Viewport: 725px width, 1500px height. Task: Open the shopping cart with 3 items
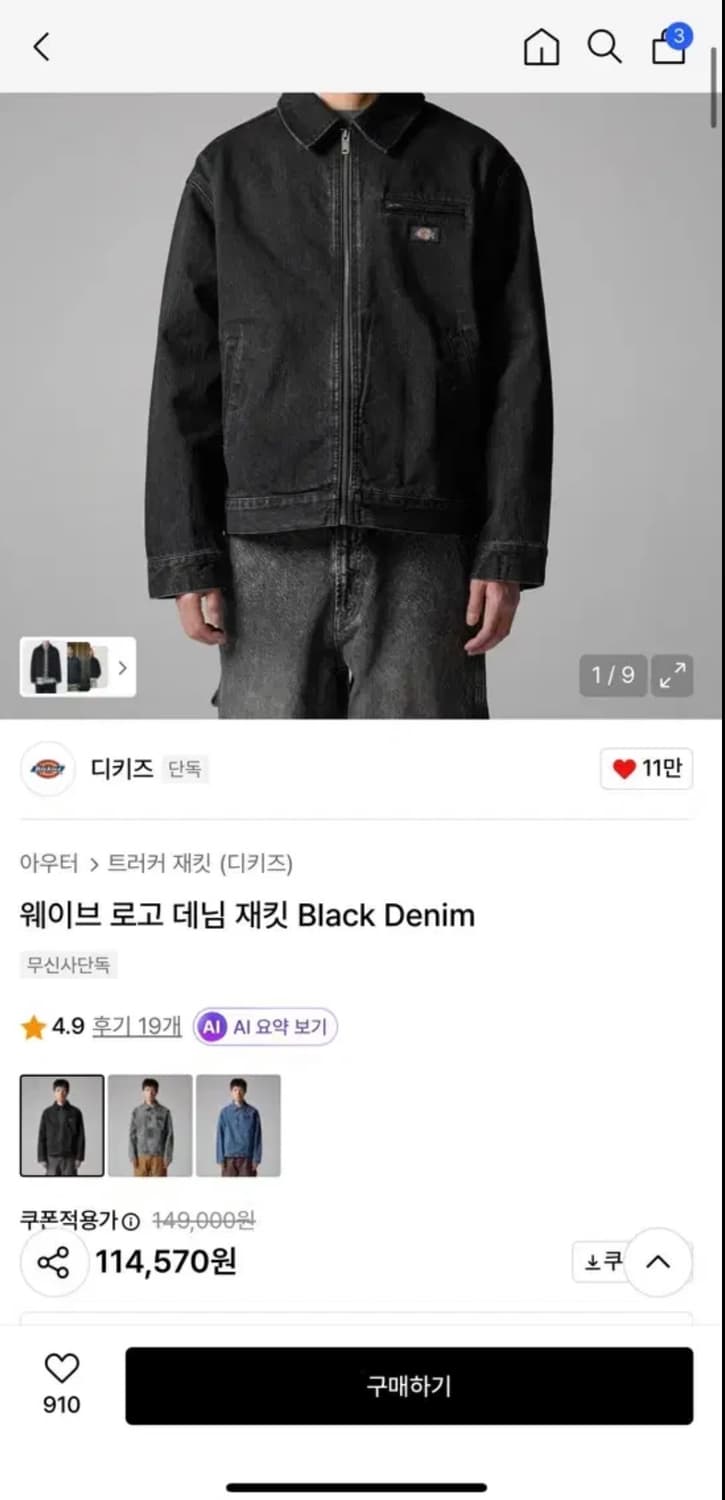[x=667, y=47]
